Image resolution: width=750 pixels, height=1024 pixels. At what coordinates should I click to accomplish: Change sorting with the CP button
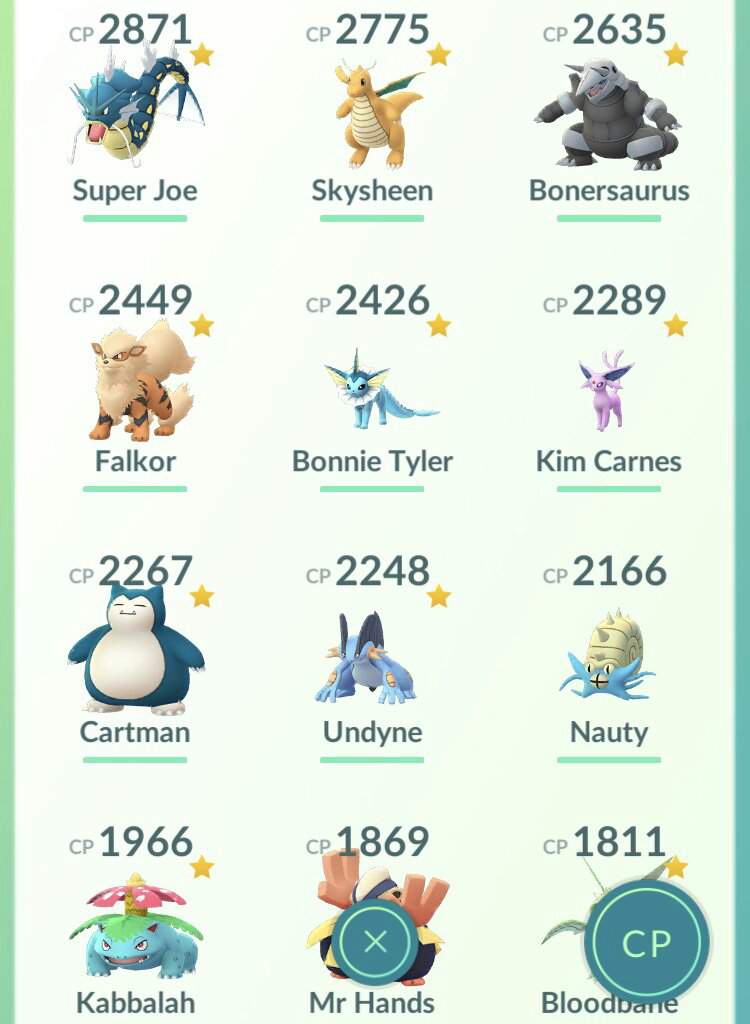click(x=647, y=943)
